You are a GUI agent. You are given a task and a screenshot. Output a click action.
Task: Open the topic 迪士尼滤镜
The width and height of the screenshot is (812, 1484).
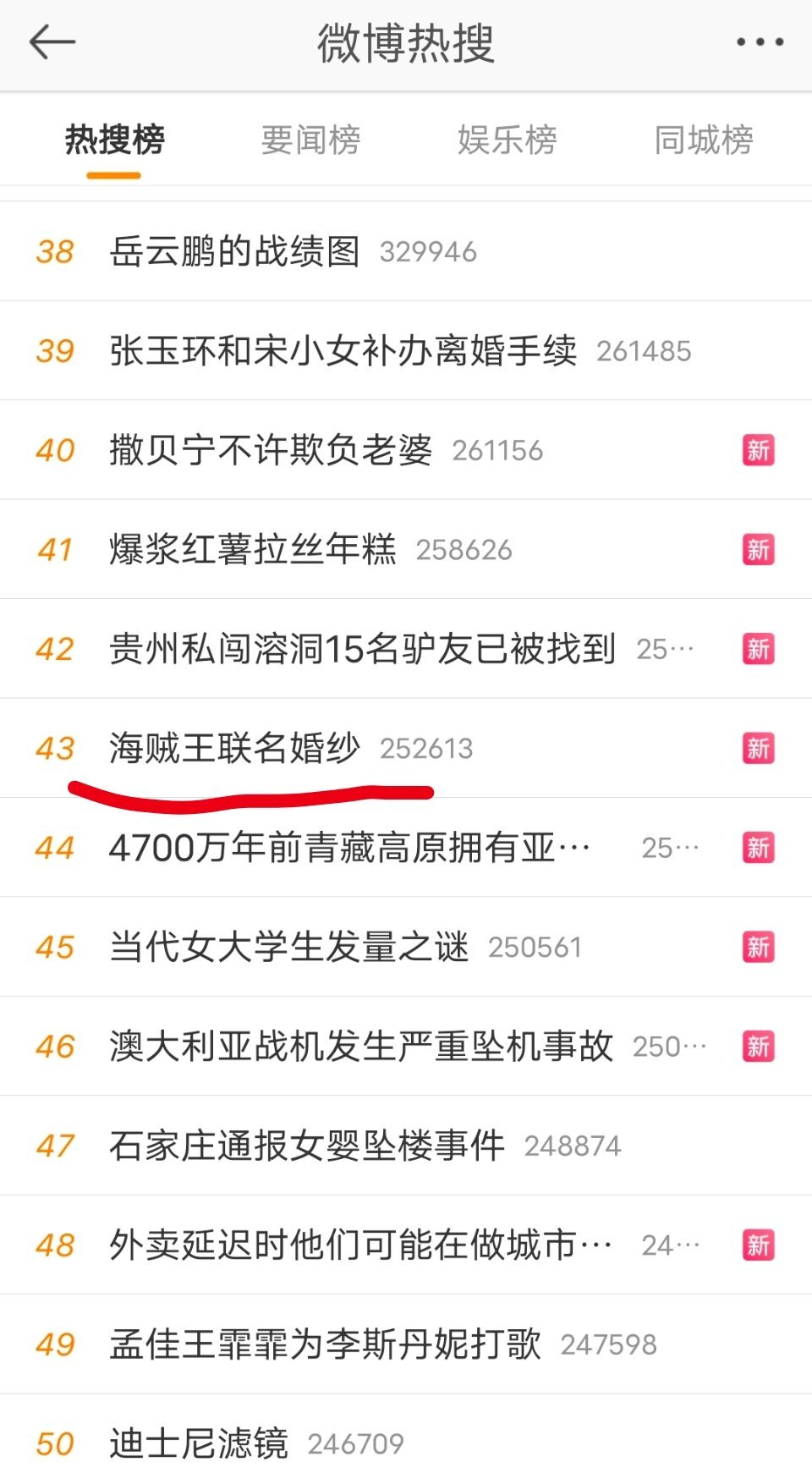(x=199, y=1444)
